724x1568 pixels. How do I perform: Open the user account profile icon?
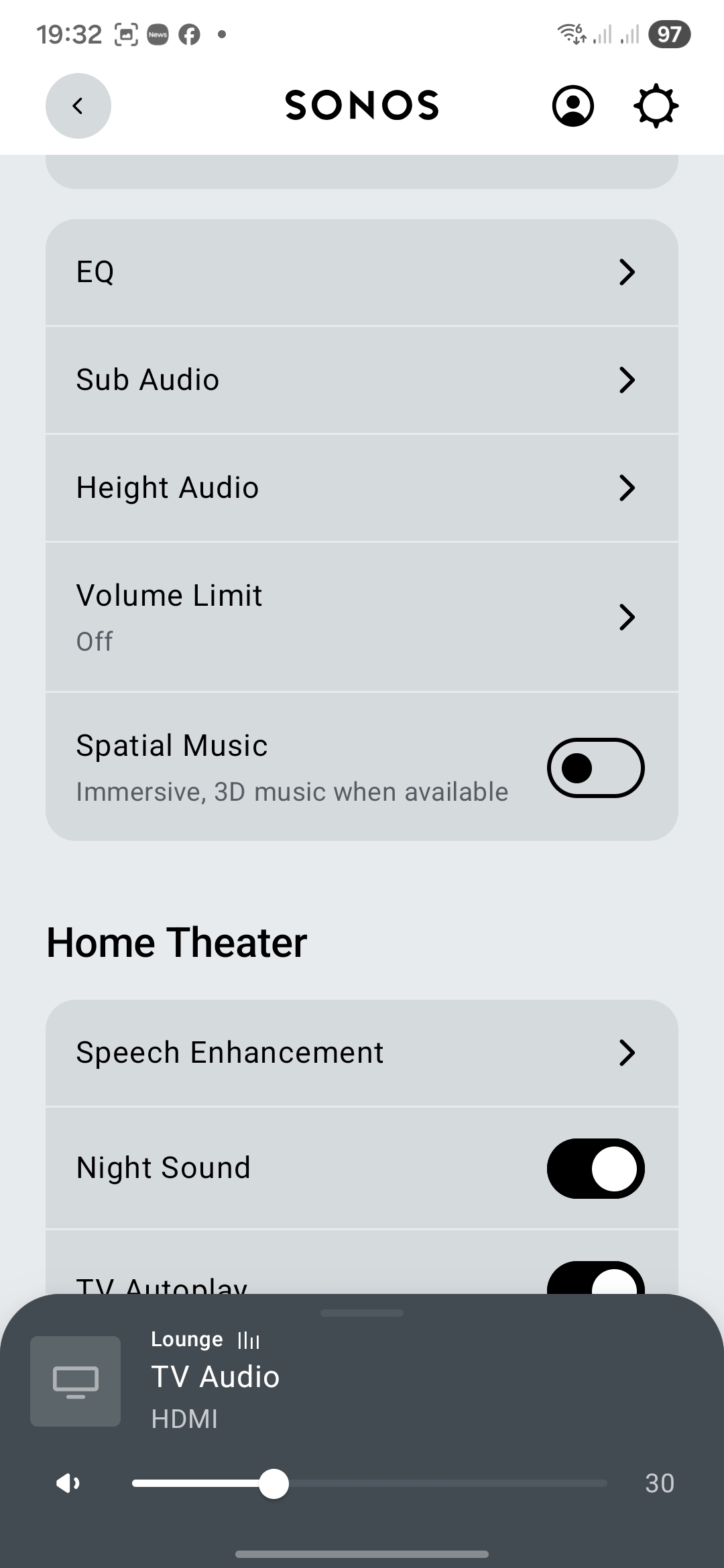click(x=573, y=106)
